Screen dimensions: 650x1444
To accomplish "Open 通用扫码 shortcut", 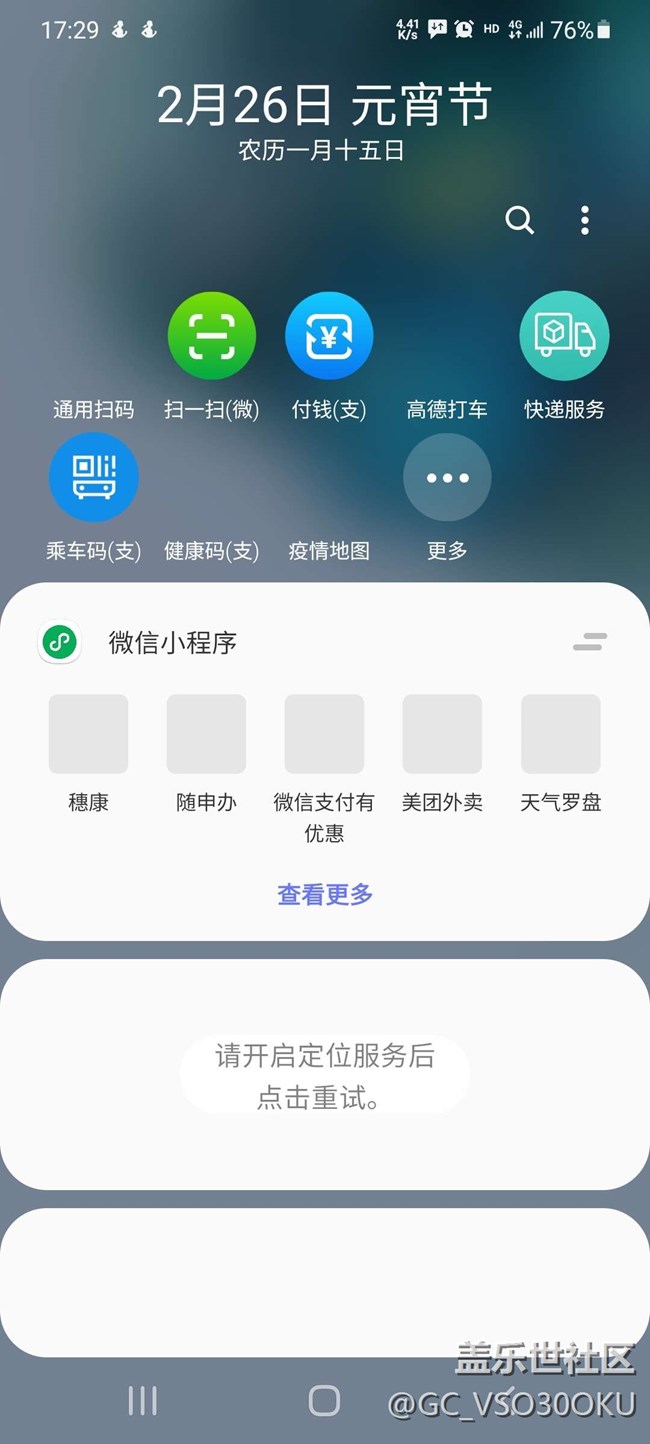I will coord(93,409).
